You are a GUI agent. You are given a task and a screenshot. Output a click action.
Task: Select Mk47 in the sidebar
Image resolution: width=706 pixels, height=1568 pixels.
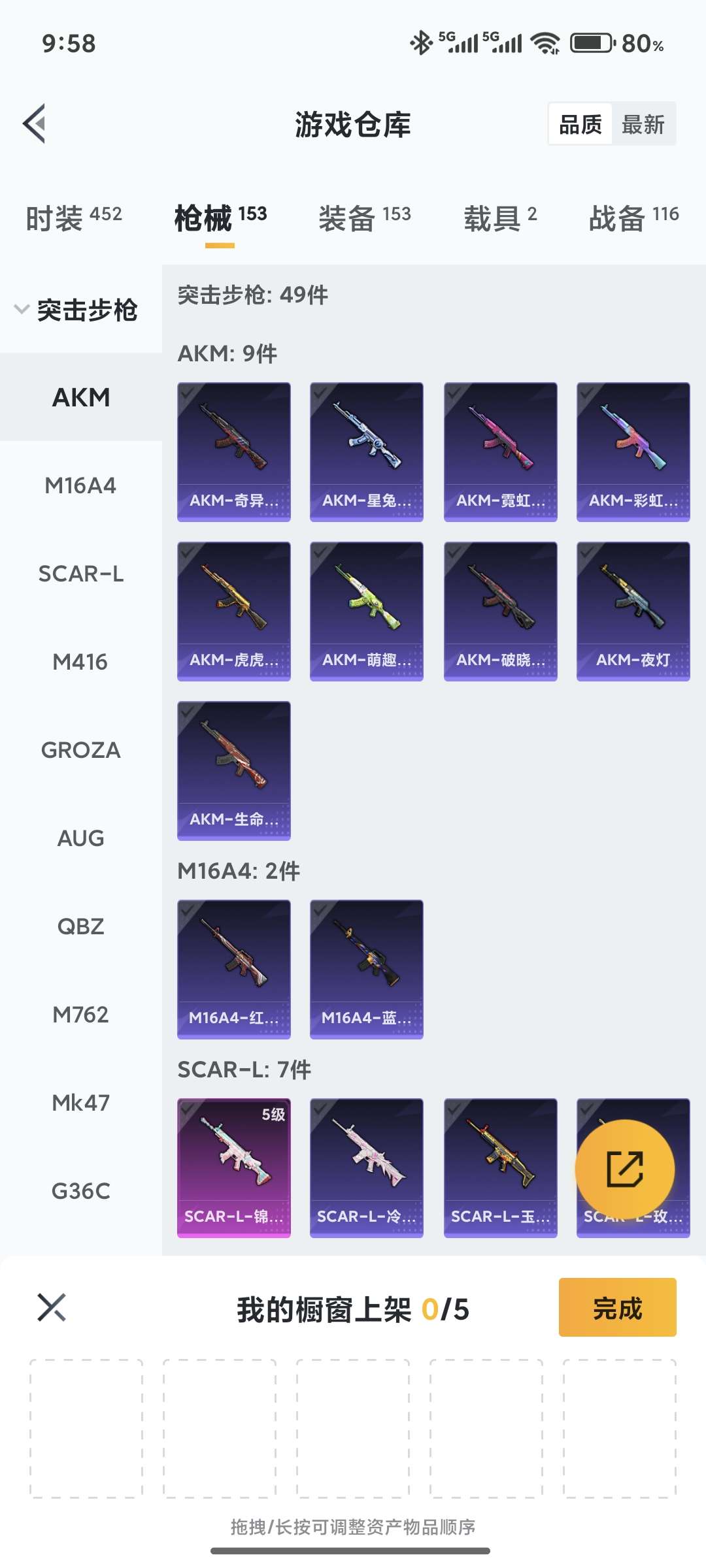click(80, 1103)
